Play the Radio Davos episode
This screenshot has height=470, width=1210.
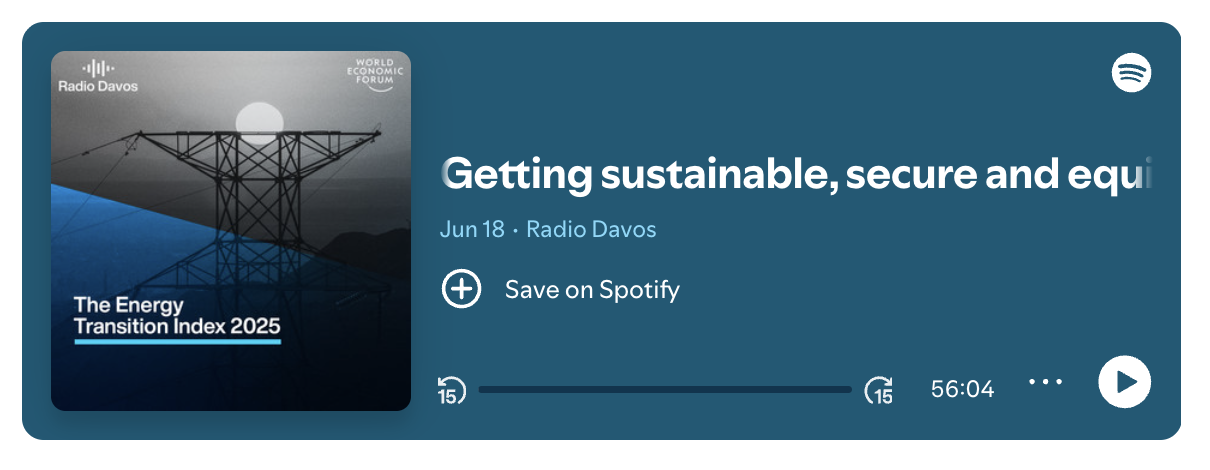point(1124,383)
